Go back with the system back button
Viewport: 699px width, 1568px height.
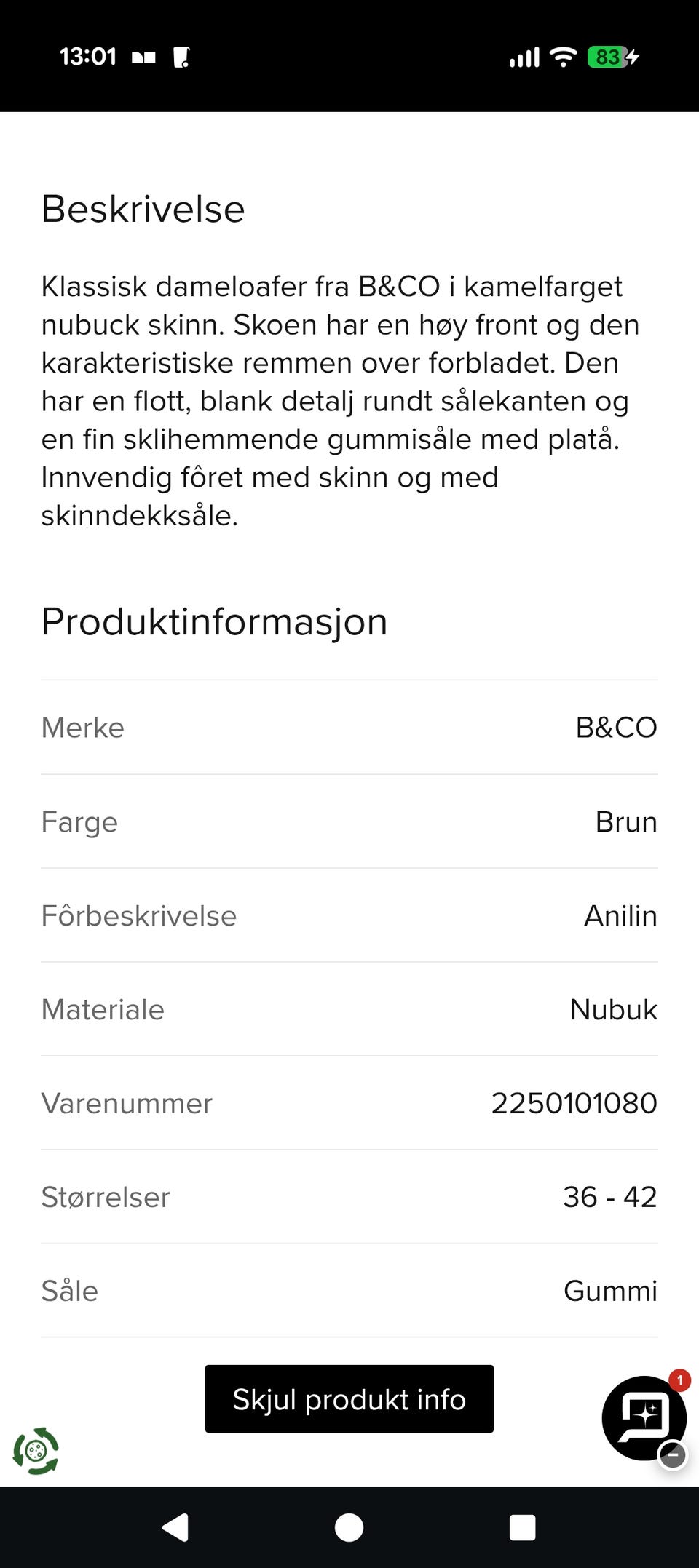coord(175,1527)
